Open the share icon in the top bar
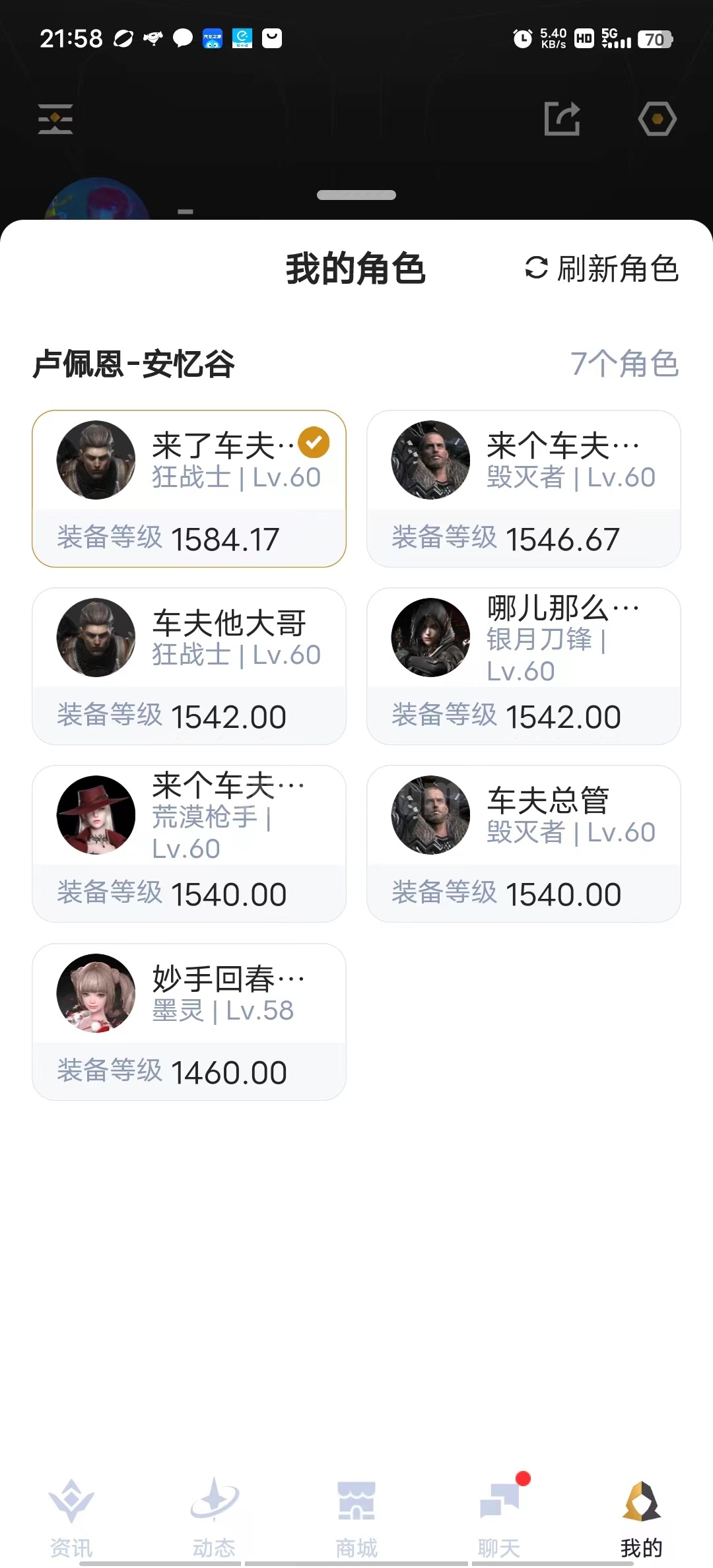Screen dimensions: 713x1568 [562, 119]
